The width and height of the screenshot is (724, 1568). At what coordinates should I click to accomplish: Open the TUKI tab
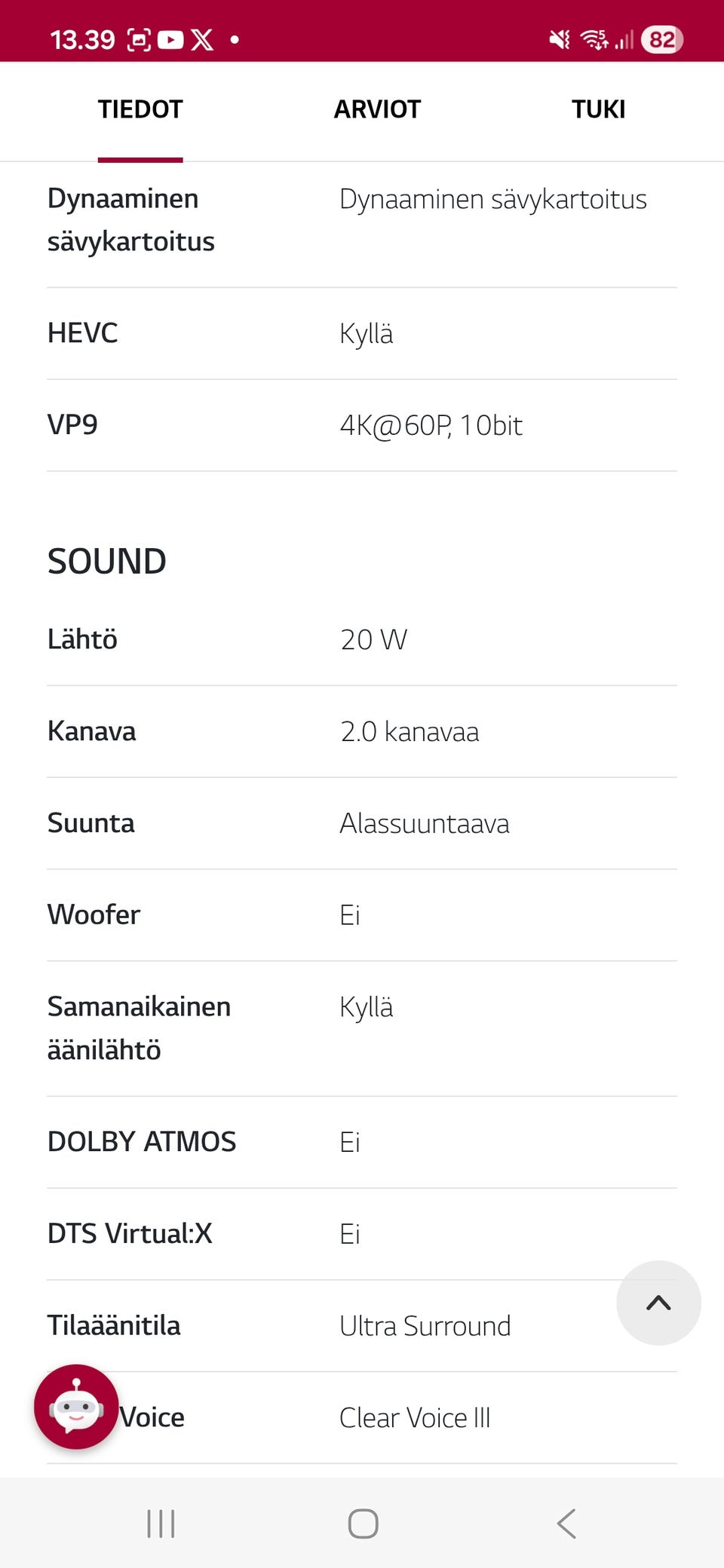click(x=598, y=109)
